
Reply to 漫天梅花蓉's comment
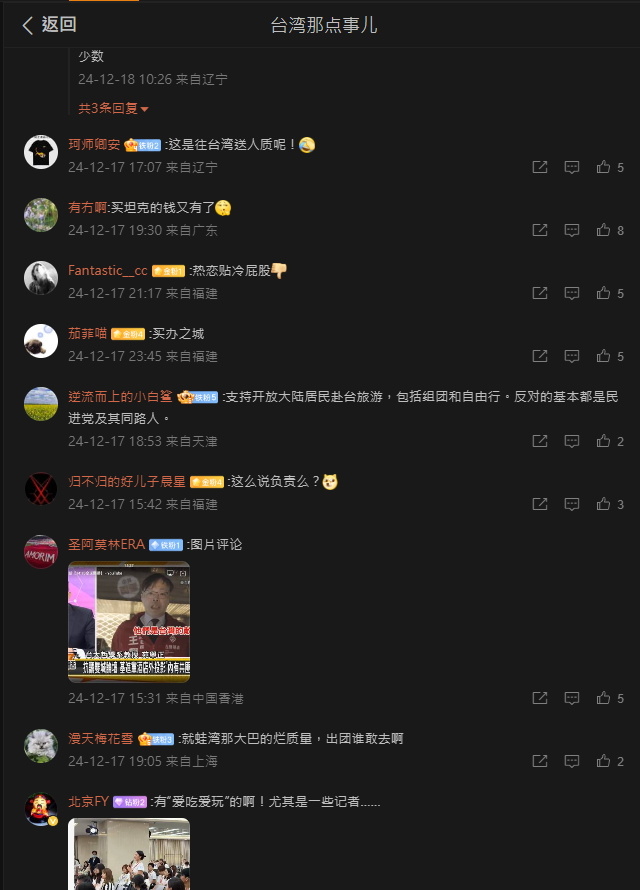click(x=572, y=761)
